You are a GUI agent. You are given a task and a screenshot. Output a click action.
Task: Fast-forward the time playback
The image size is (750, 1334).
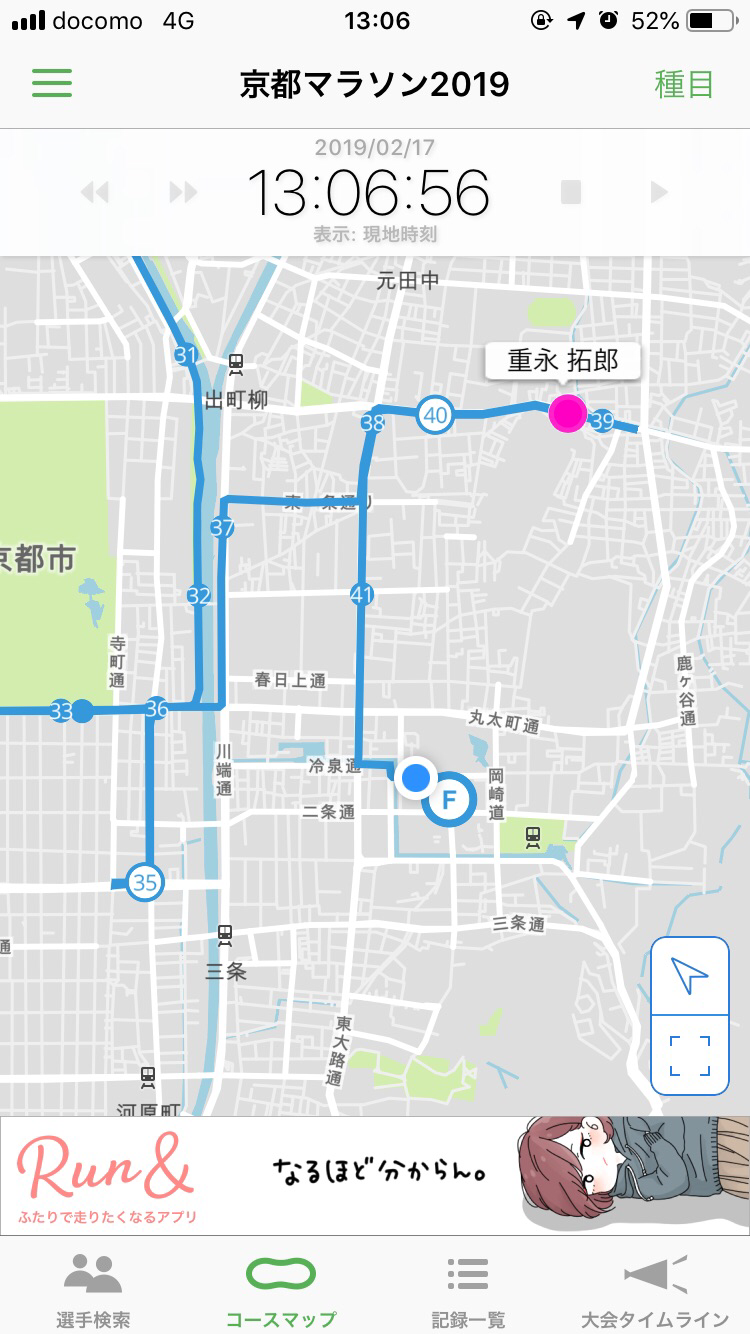[183, 192]
